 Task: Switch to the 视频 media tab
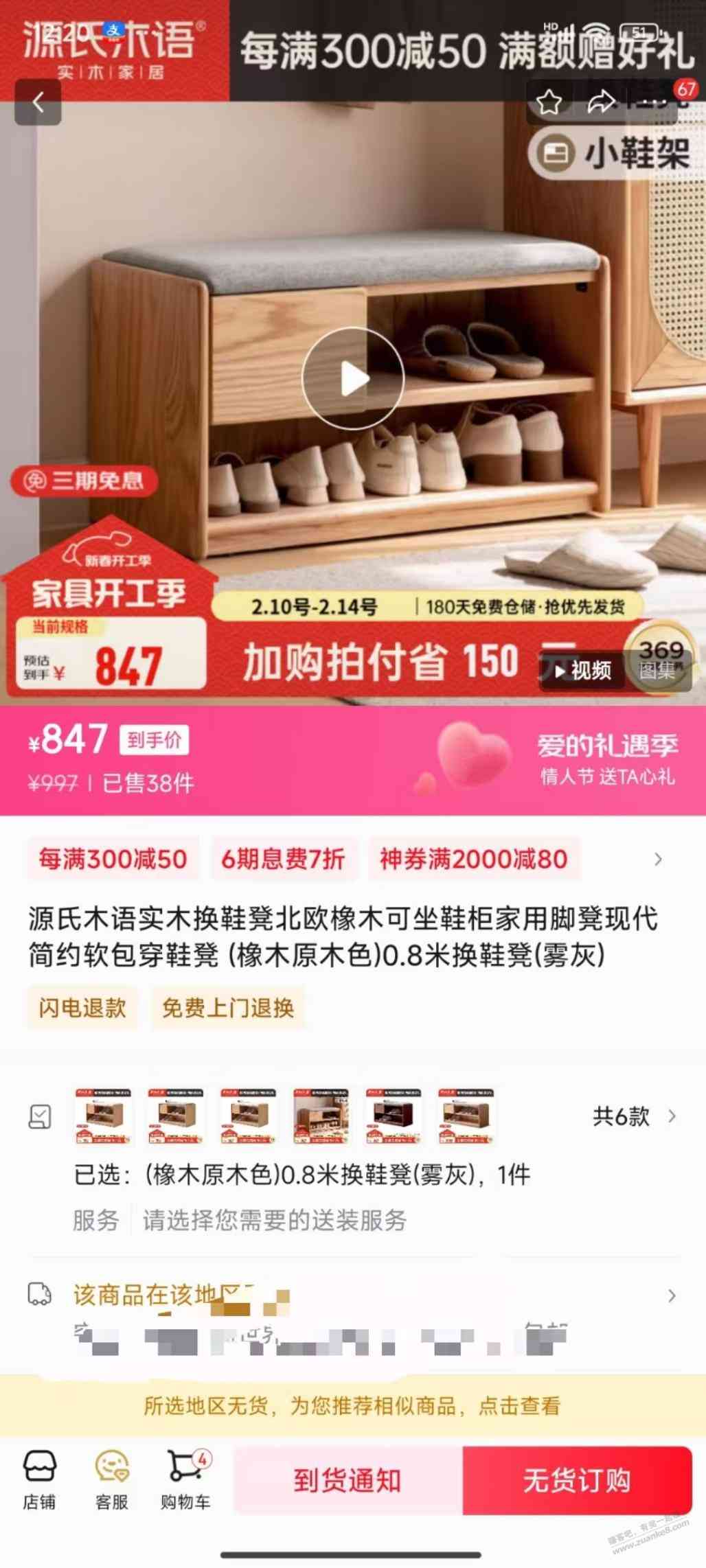pos(582,670)
